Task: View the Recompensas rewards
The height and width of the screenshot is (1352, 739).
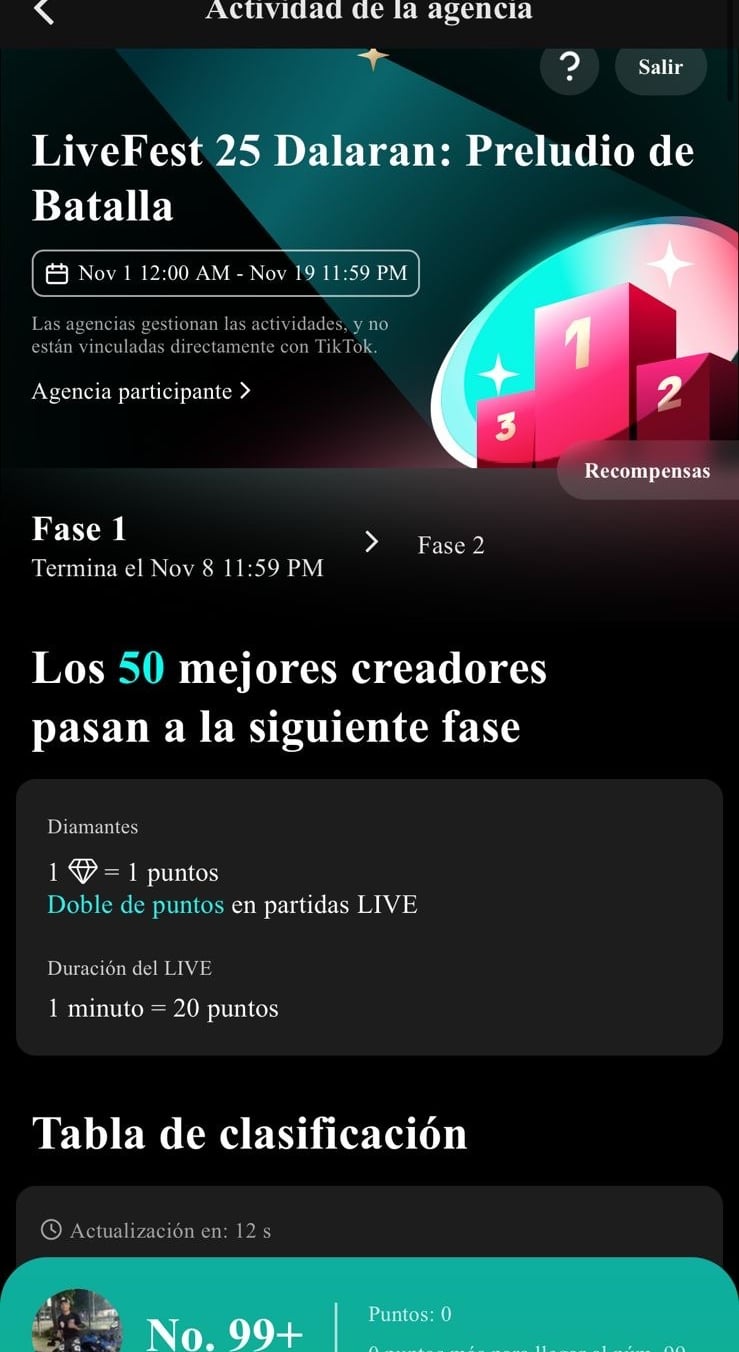Action: tap(648, 471)
